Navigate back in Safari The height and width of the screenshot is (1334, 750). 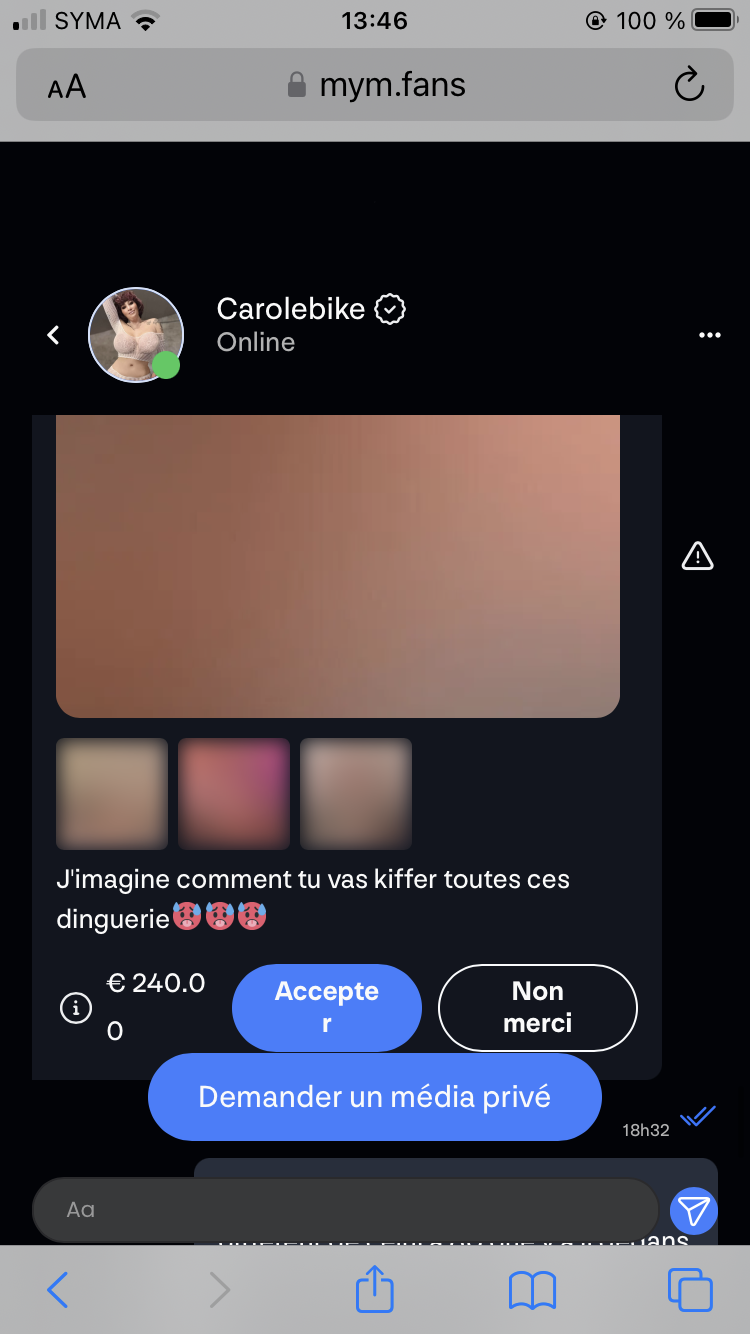pyautogui.click(x=58, y=1290)
